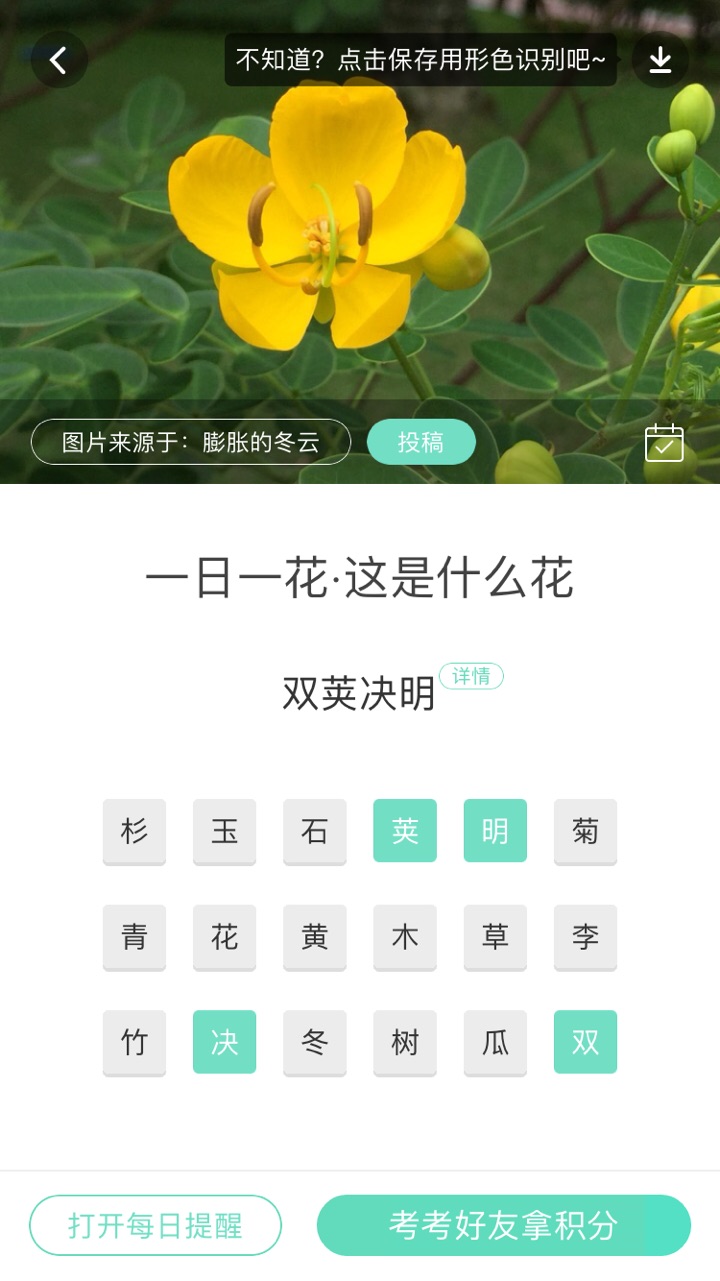Open 详情 details for 双荚决明
This screenshot has height=1281, width=720.
click(x=471, y=676)
